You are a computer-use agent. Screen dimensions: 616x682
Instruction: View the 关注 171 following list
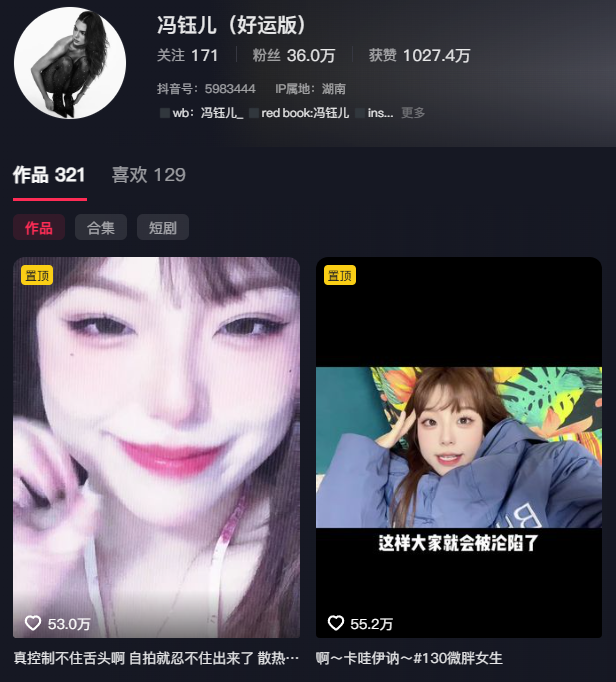(188, 56)
